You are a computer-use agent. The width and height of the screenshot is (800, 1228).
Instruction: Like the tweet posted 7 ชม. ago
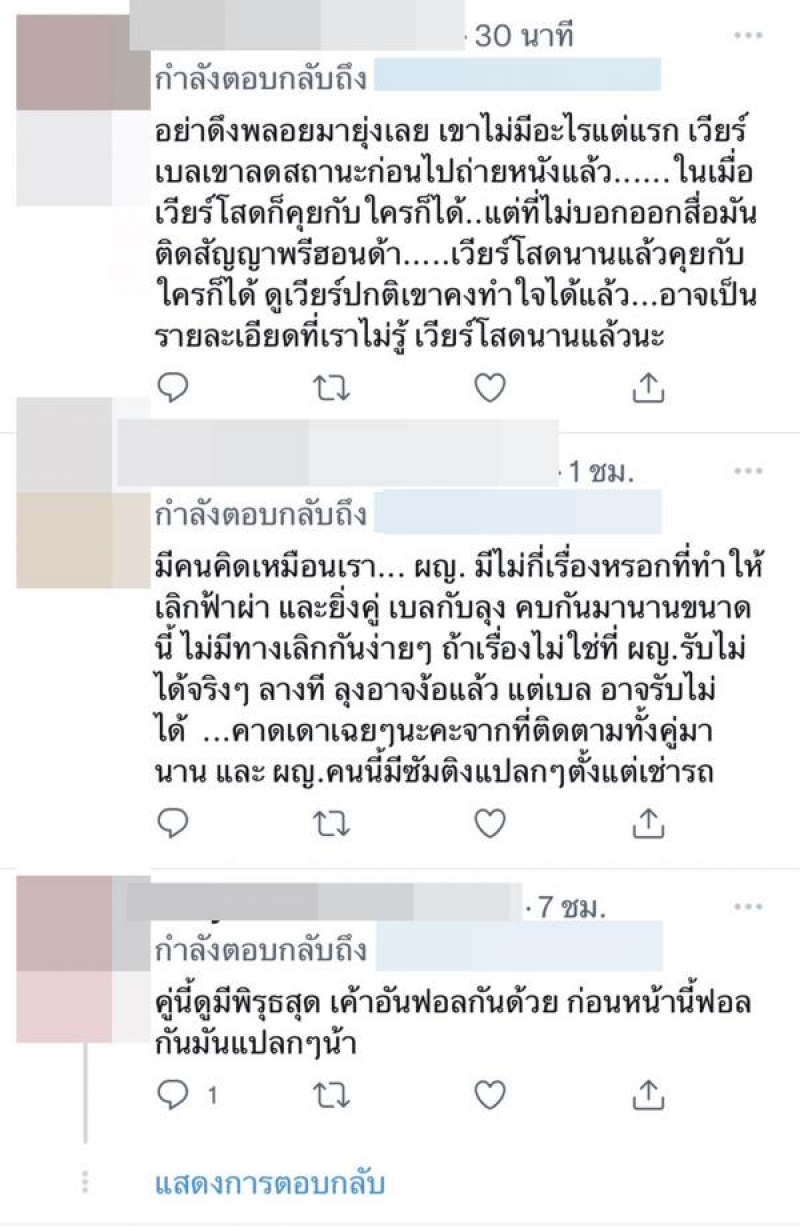(489, 1095)
